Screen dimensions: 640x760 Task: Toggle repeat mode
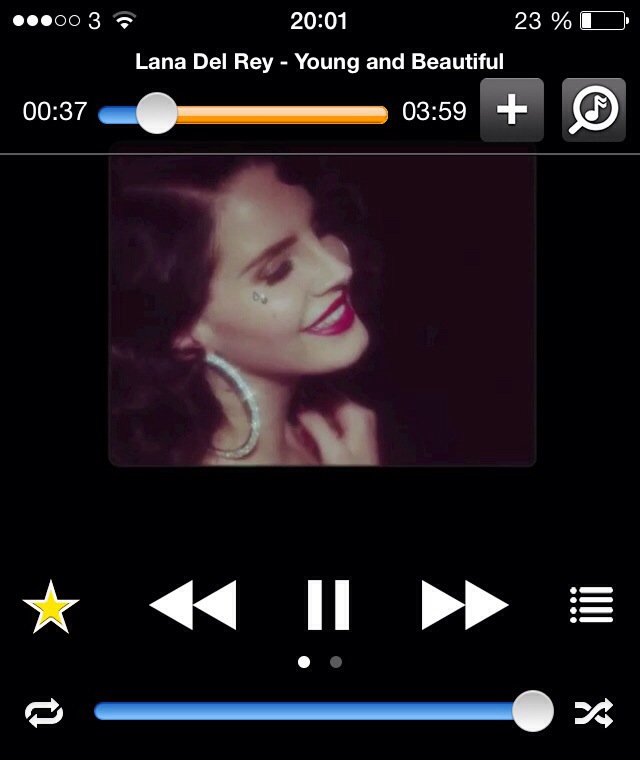point(44,712)
